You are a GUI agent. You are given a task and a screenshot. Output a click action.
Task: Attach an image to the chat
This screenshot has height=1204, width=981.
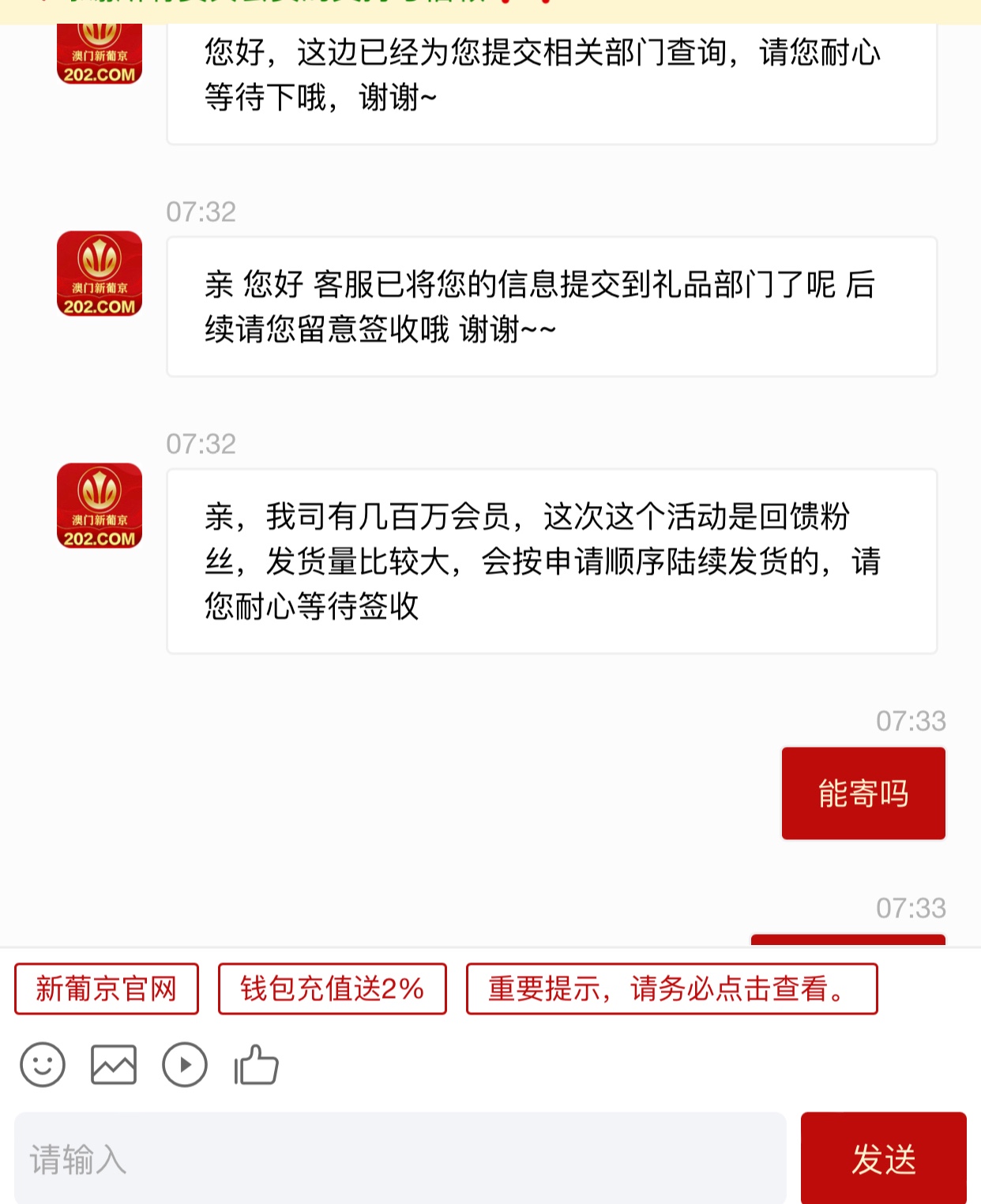pyautogui.click(x=114, y=1065)
